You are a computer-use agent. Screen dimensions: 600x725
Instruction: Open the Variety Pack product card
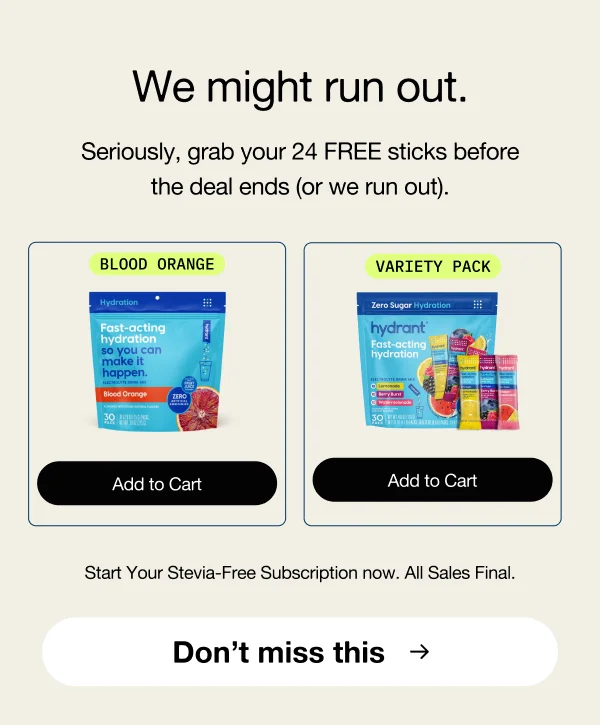432,360
